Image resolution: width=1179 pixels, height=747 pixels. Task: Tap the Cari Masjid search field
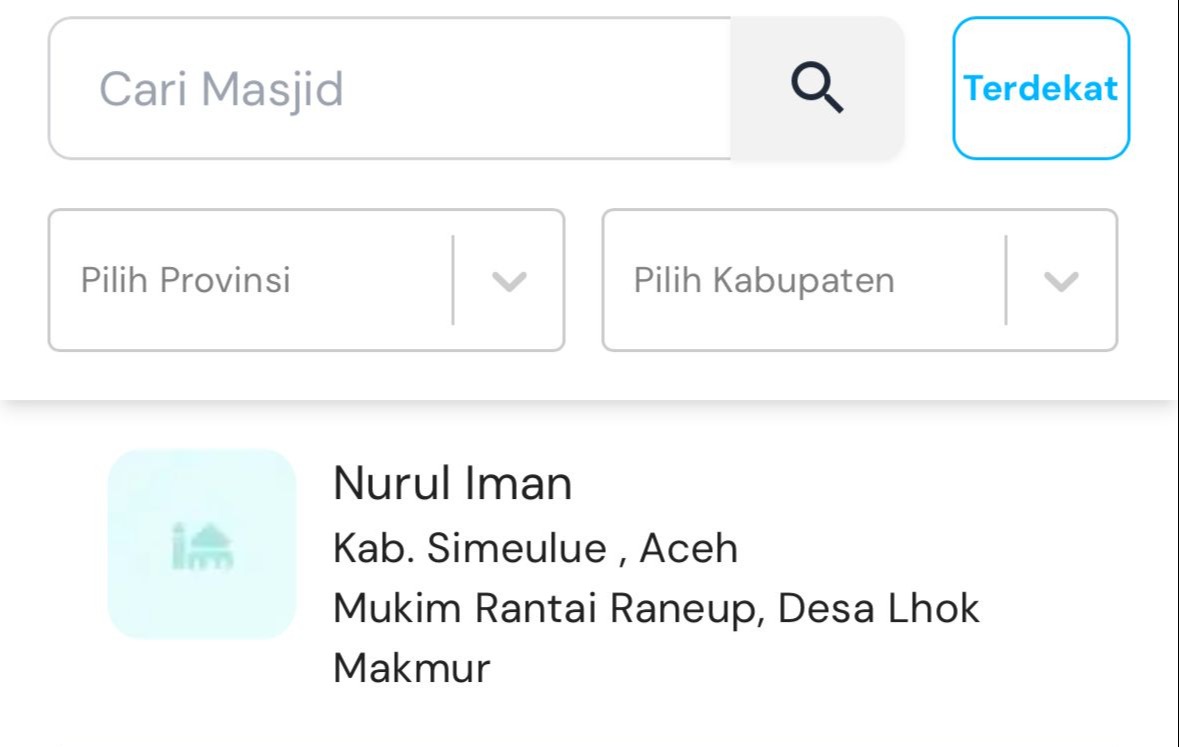390,89
